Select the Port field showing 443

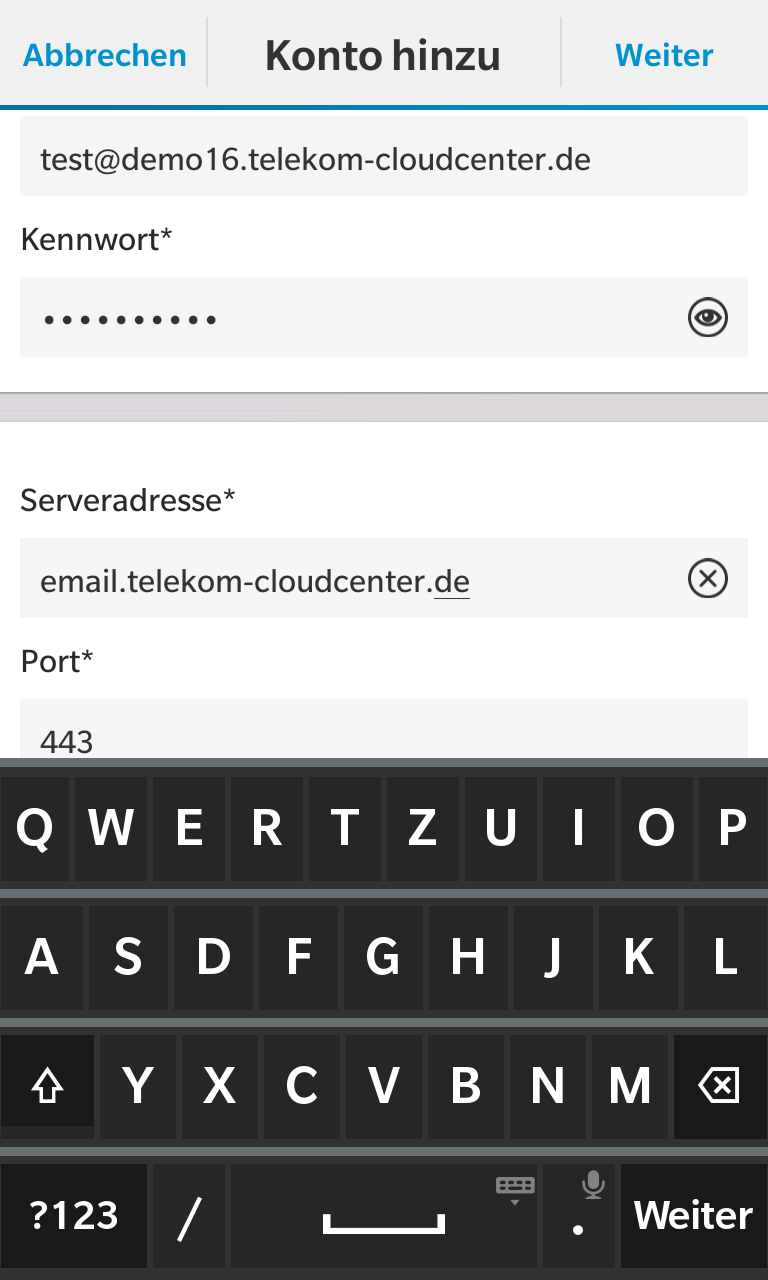[383, 735]
